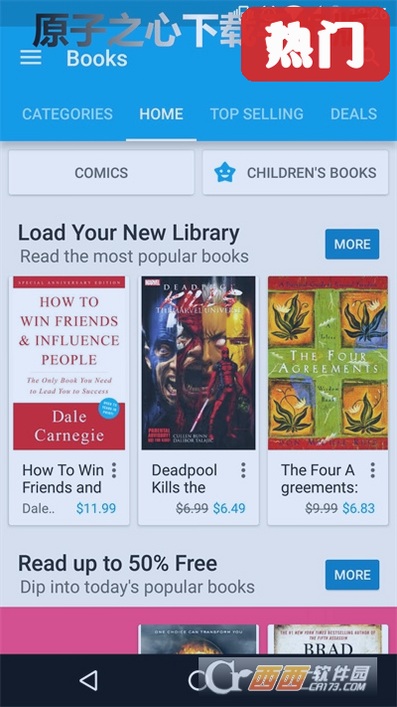Tap More for Load Your New Library
397x707 pixels.
click(352, 244)
